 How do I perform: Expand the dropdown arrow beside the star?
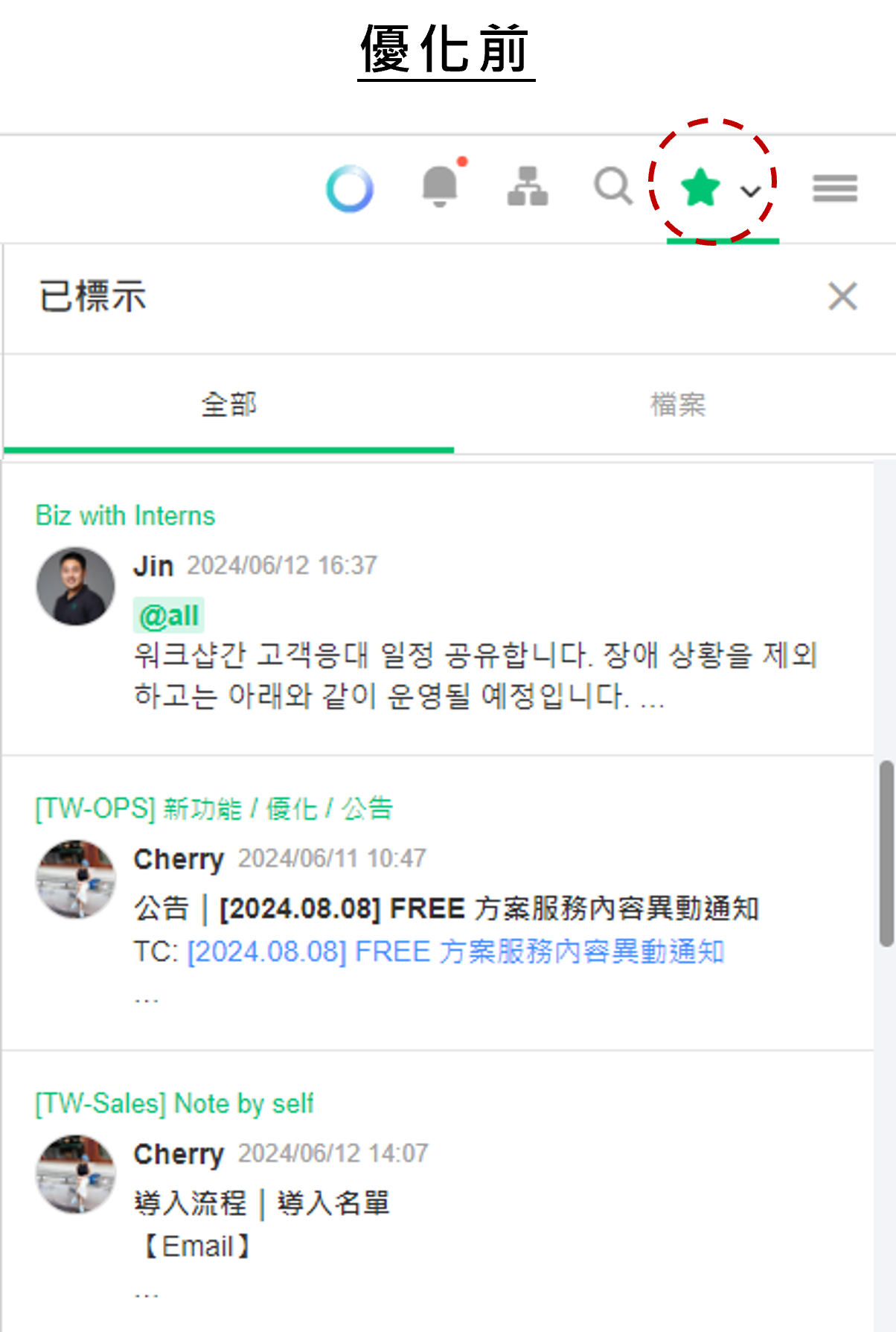click(750, 191)
